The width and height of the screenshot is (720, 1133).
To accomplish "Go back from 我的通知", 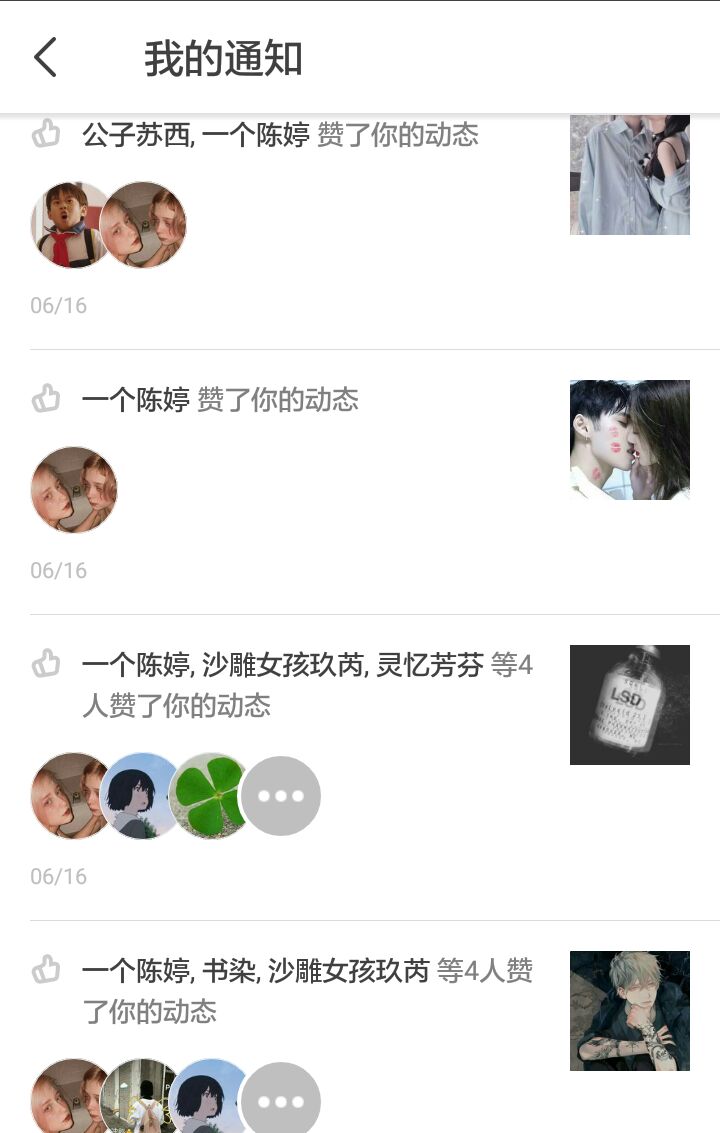I will coord(46,58).
